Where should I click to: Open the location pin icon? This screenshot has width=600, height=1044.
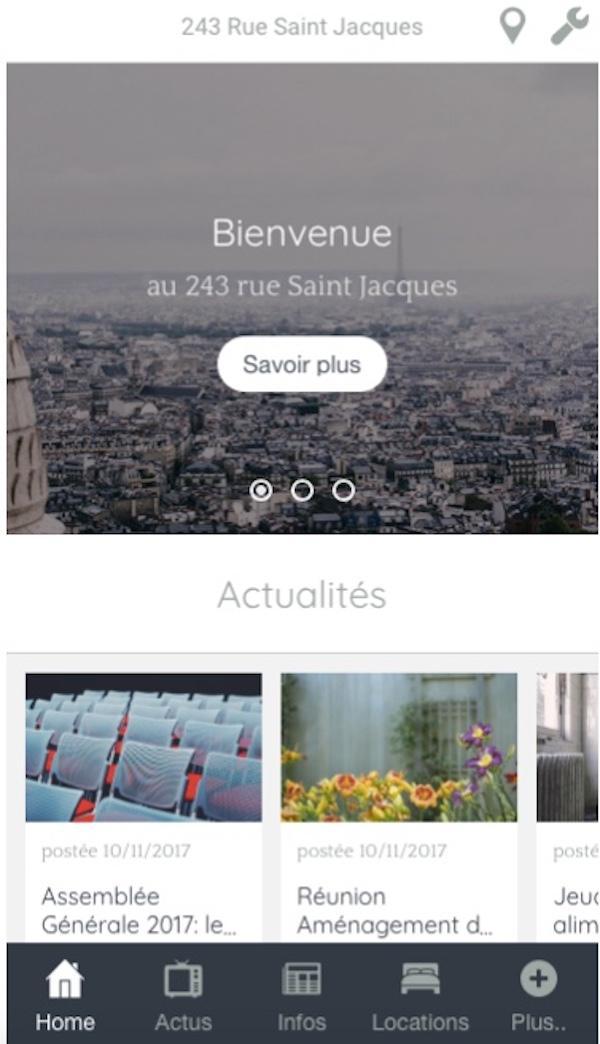[x=512, y=26]
